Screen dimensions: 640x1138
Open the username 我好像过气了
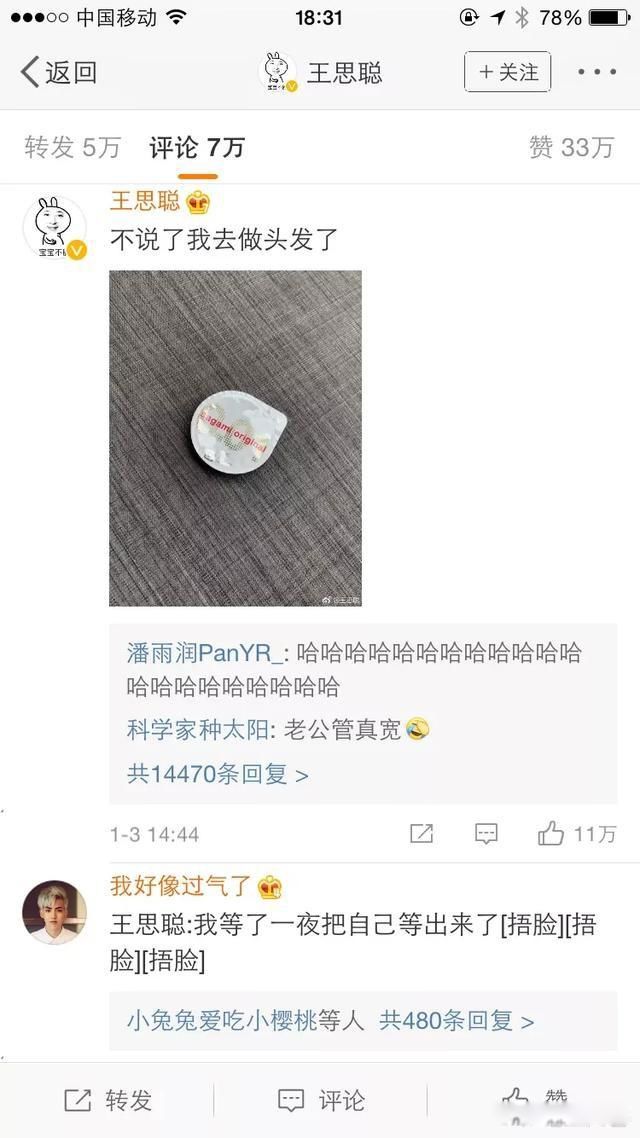[x=181, y=886]
